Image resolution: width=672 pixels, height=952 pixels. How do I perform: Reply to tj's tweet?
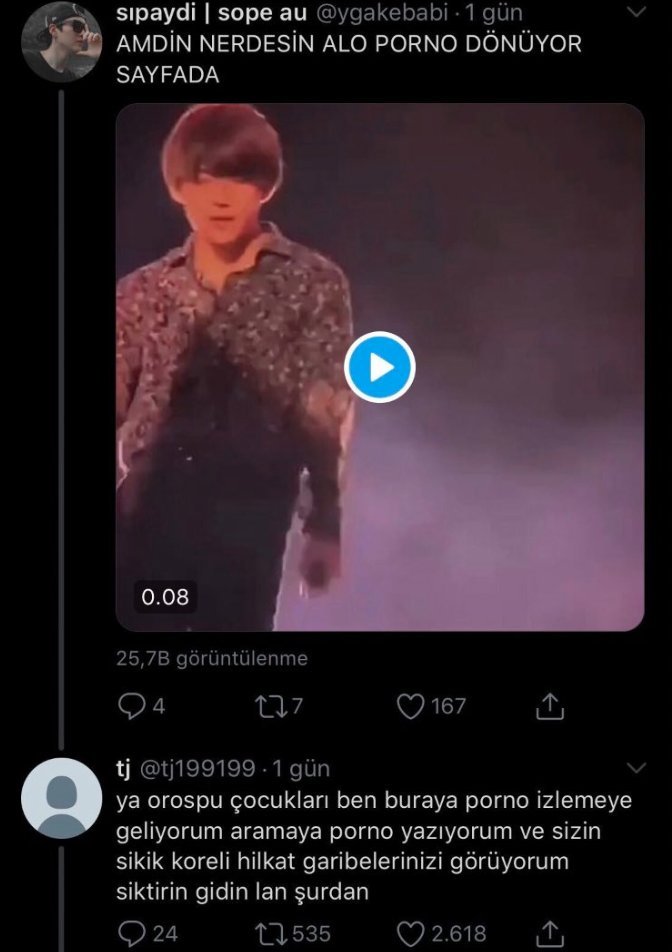tap(132, 932)
